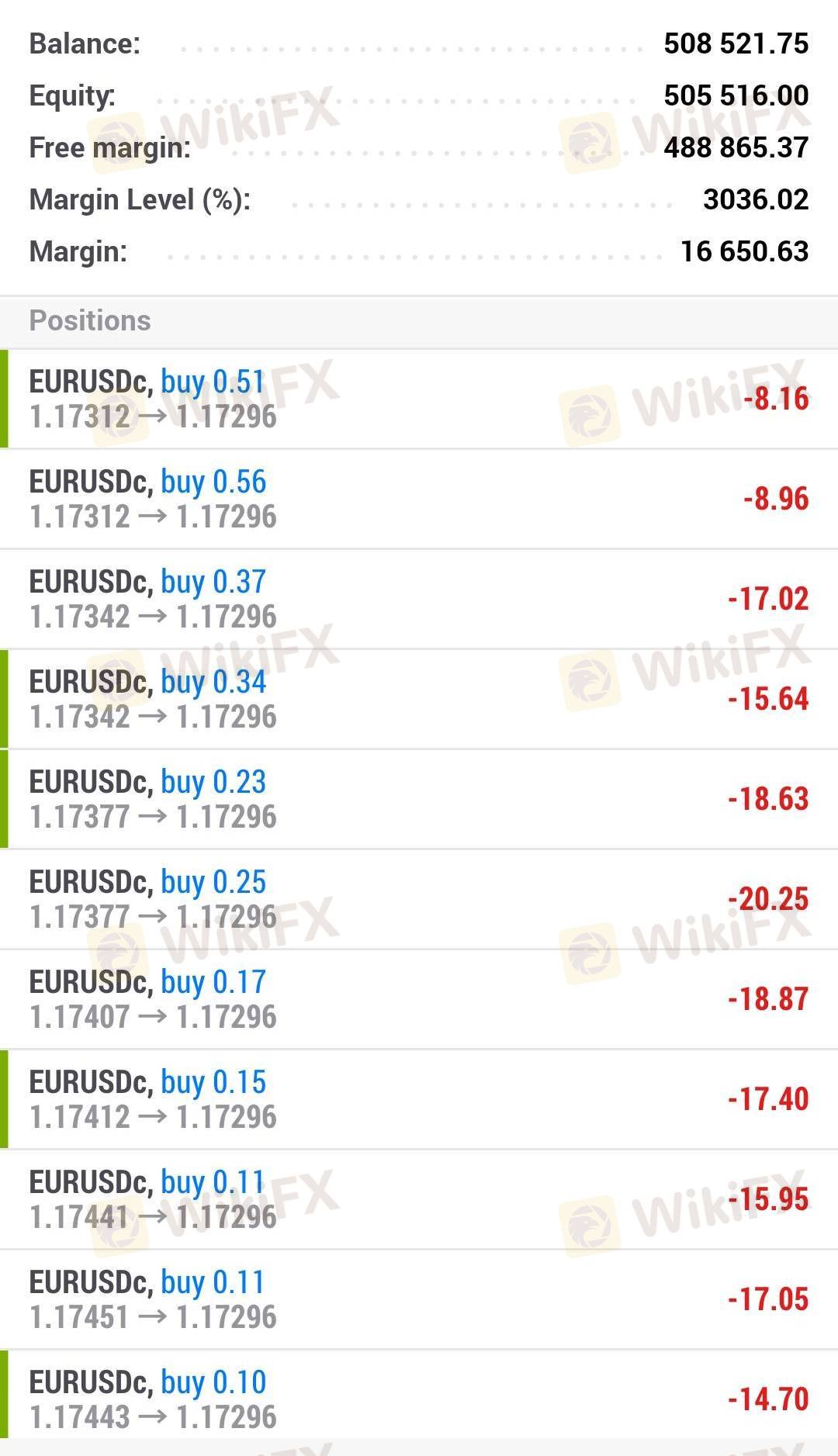Show details for the buy 0.10 position
The width and height of the screenshot is (838, 1456).
[x=419, y=1399]
